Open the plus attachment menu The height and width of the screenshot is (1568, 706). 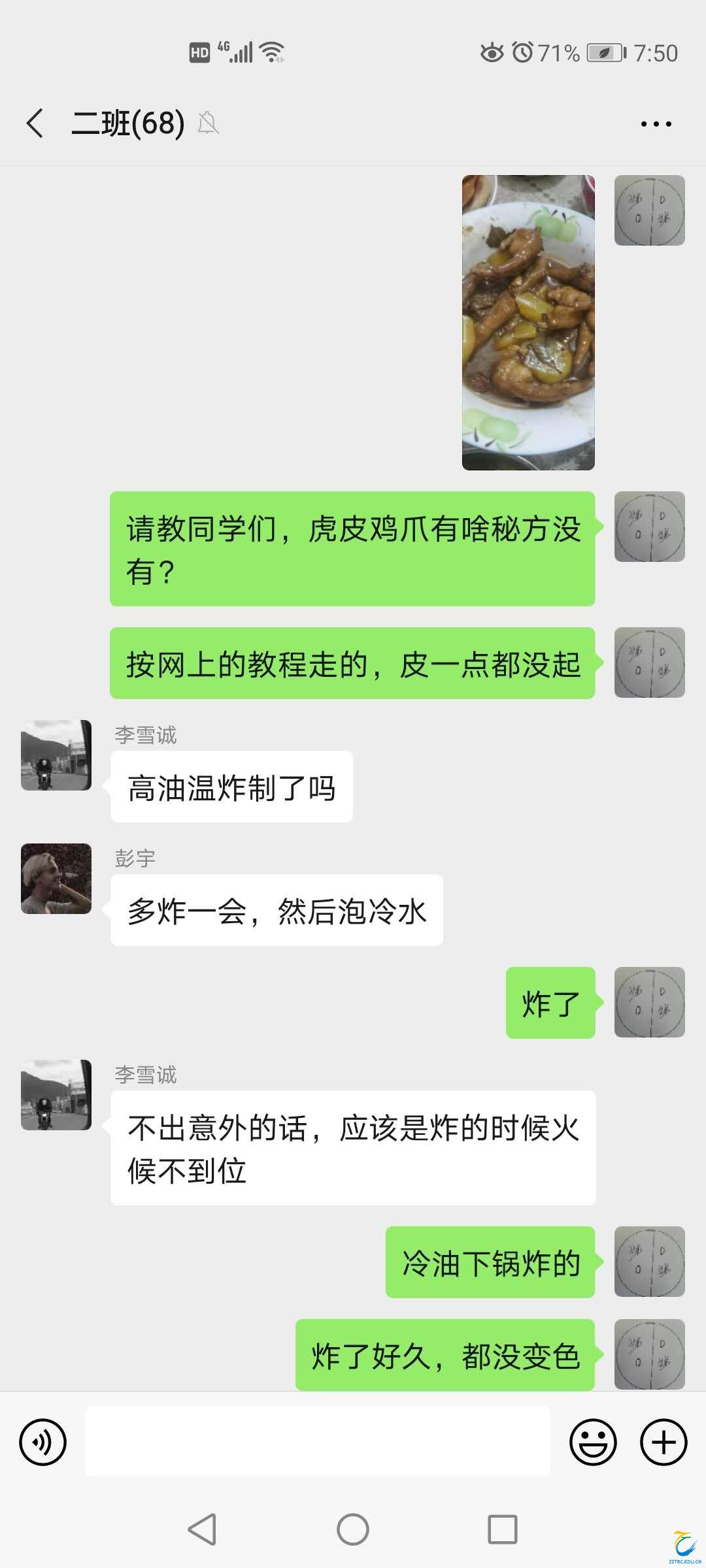[x=664, y=1442]
